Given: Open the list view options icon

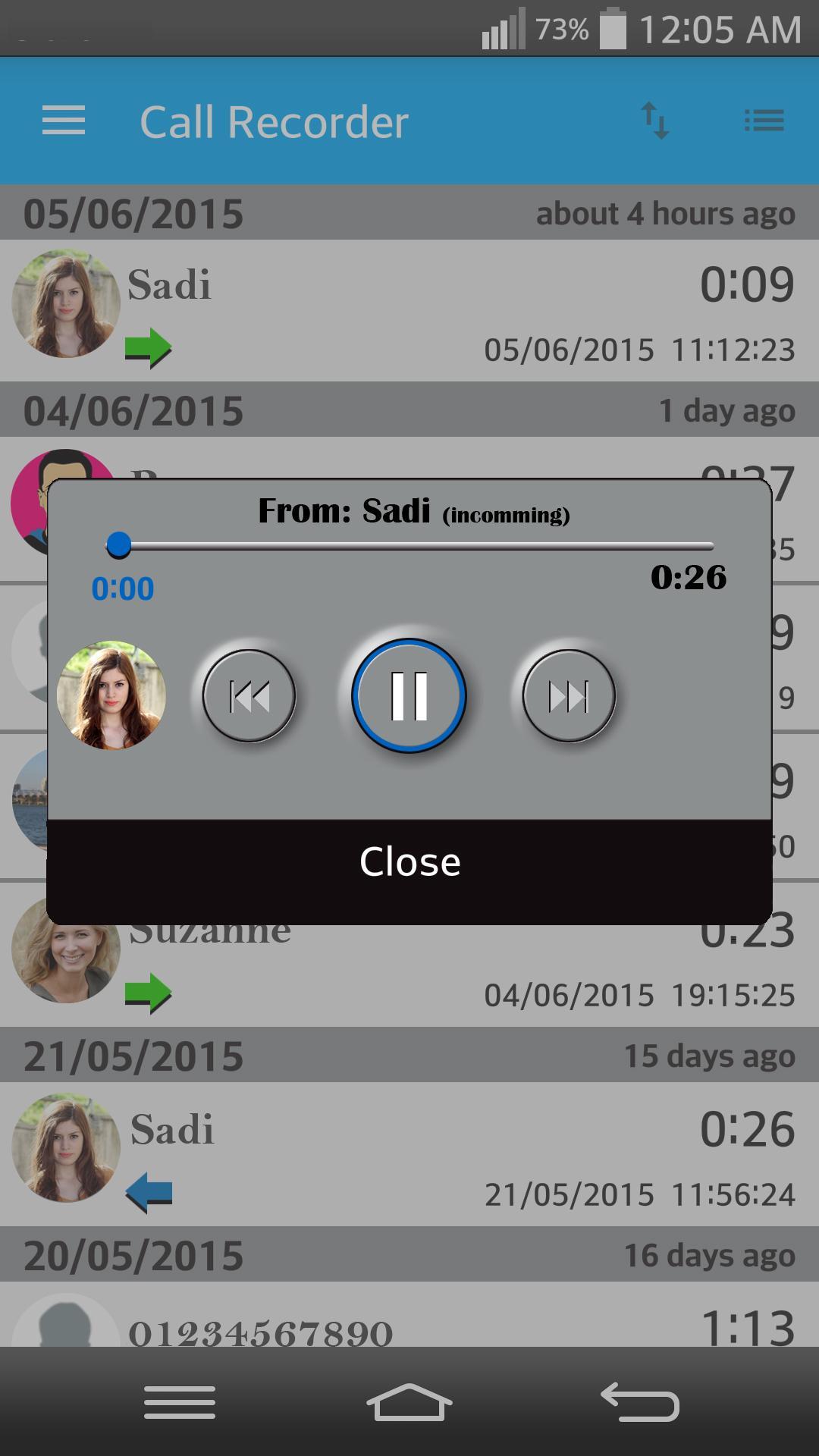Looking at the screenshot, I should (764, 121).
